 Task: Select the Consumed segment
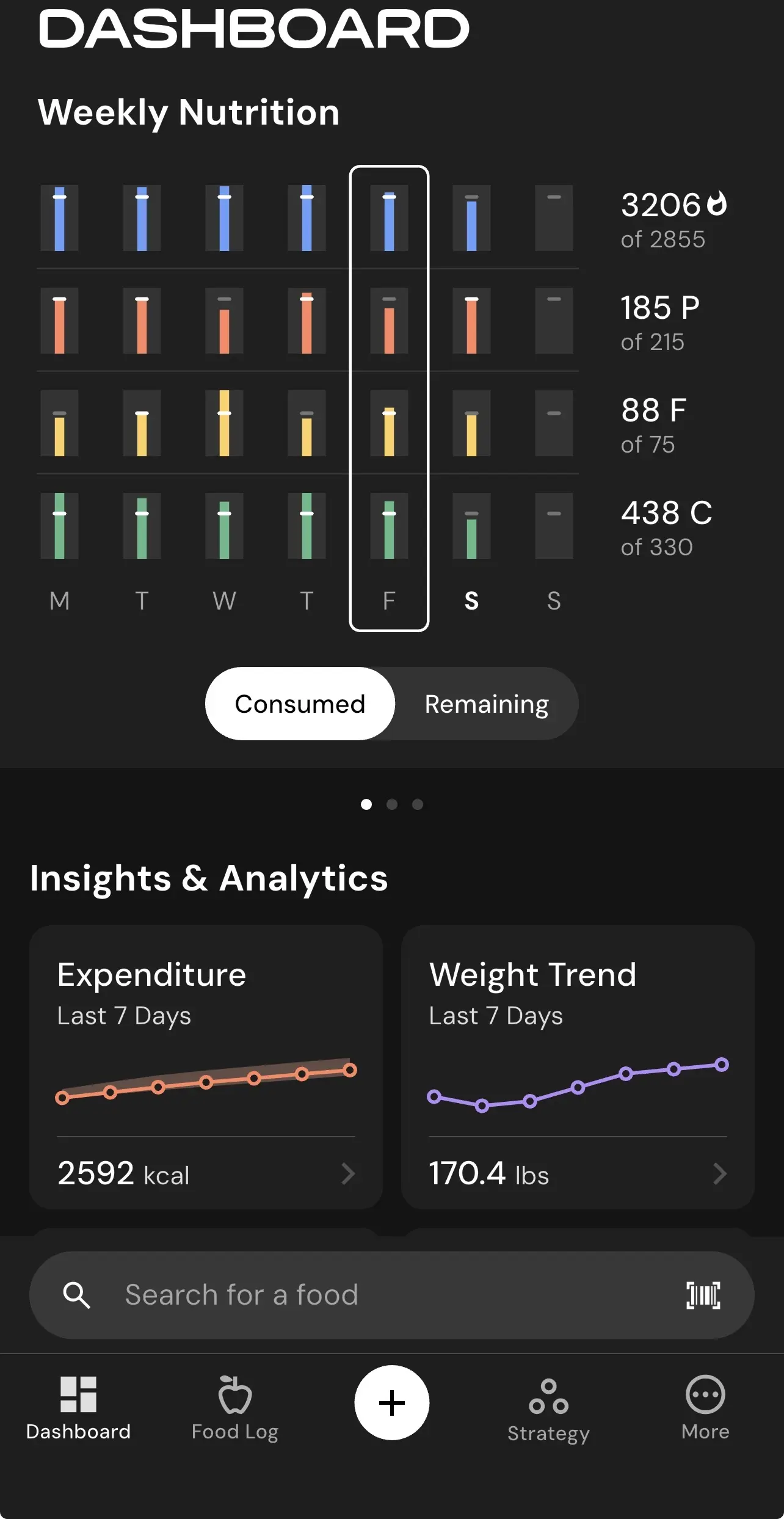click(300, 704)
